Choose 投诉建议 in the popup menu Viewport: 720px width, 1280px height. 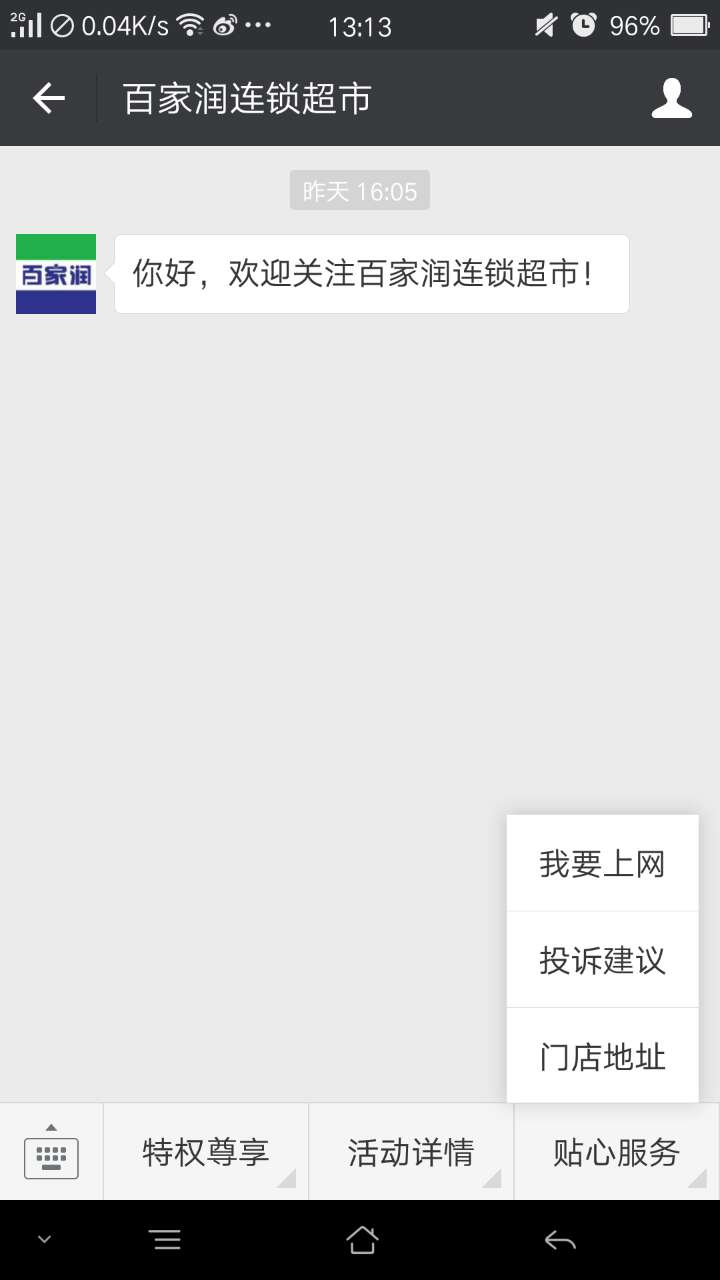[602, 960]
